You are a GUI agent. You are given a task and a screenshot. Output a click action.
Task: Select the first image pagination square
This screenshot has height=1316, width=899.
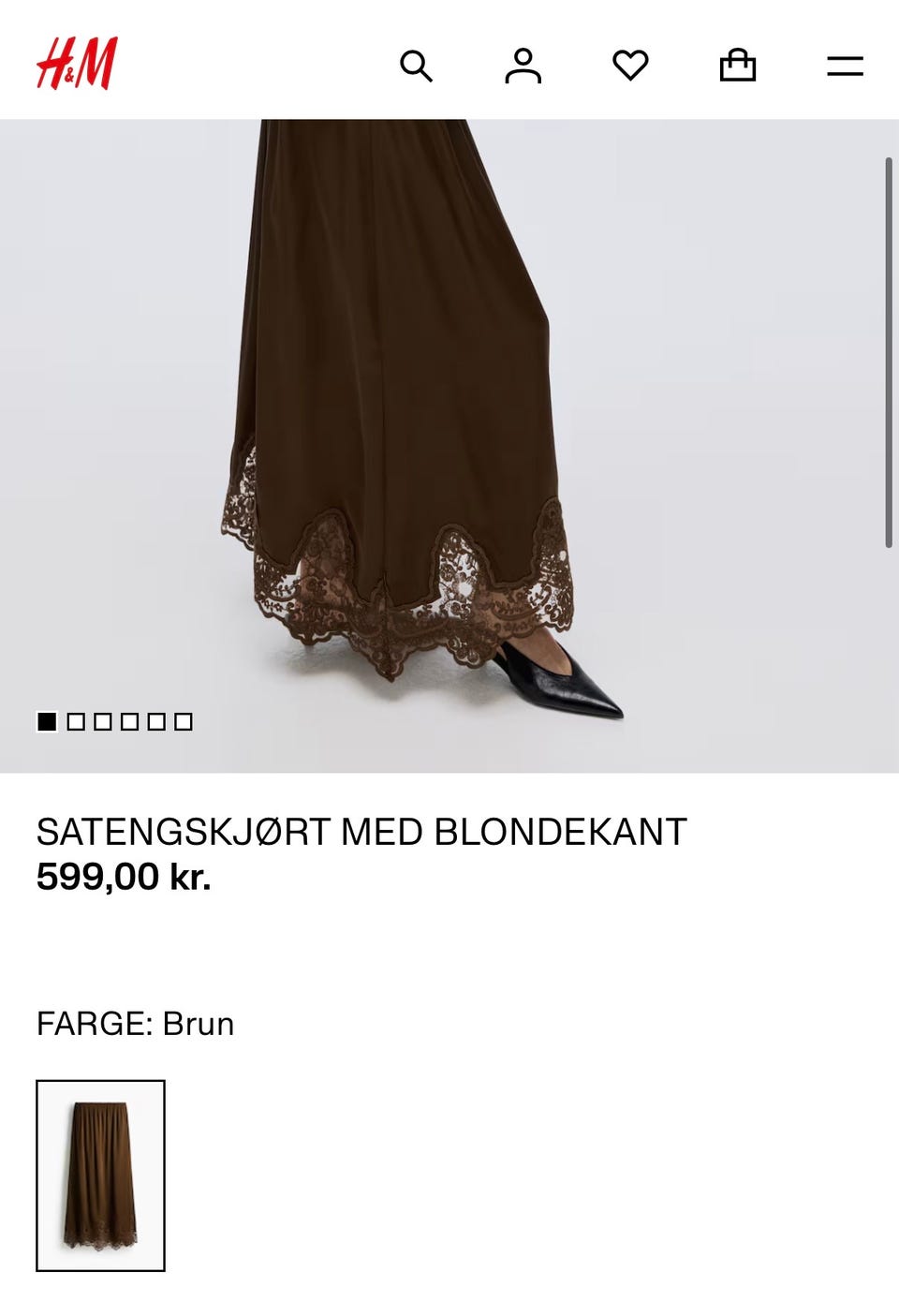[x=45, y=721]
